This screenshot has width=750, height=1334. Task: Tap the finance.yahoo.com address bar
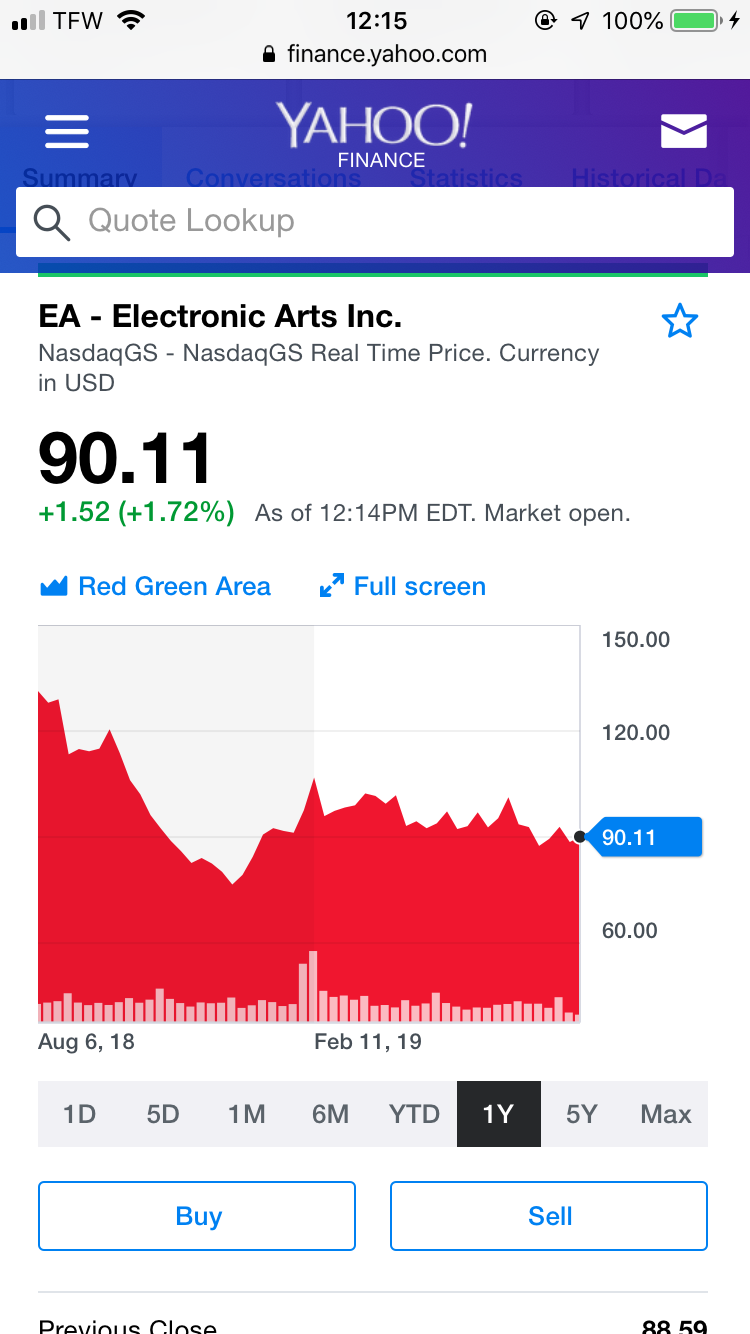[x=375, y=54]
